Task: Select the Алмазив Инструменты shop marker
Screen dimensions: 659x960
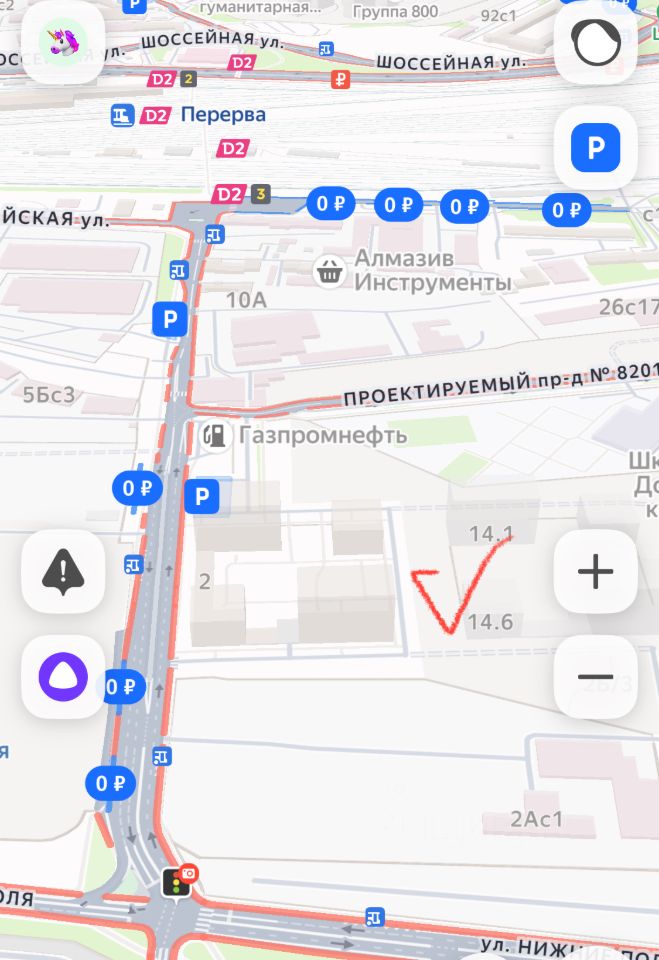Action: point(329,270)
